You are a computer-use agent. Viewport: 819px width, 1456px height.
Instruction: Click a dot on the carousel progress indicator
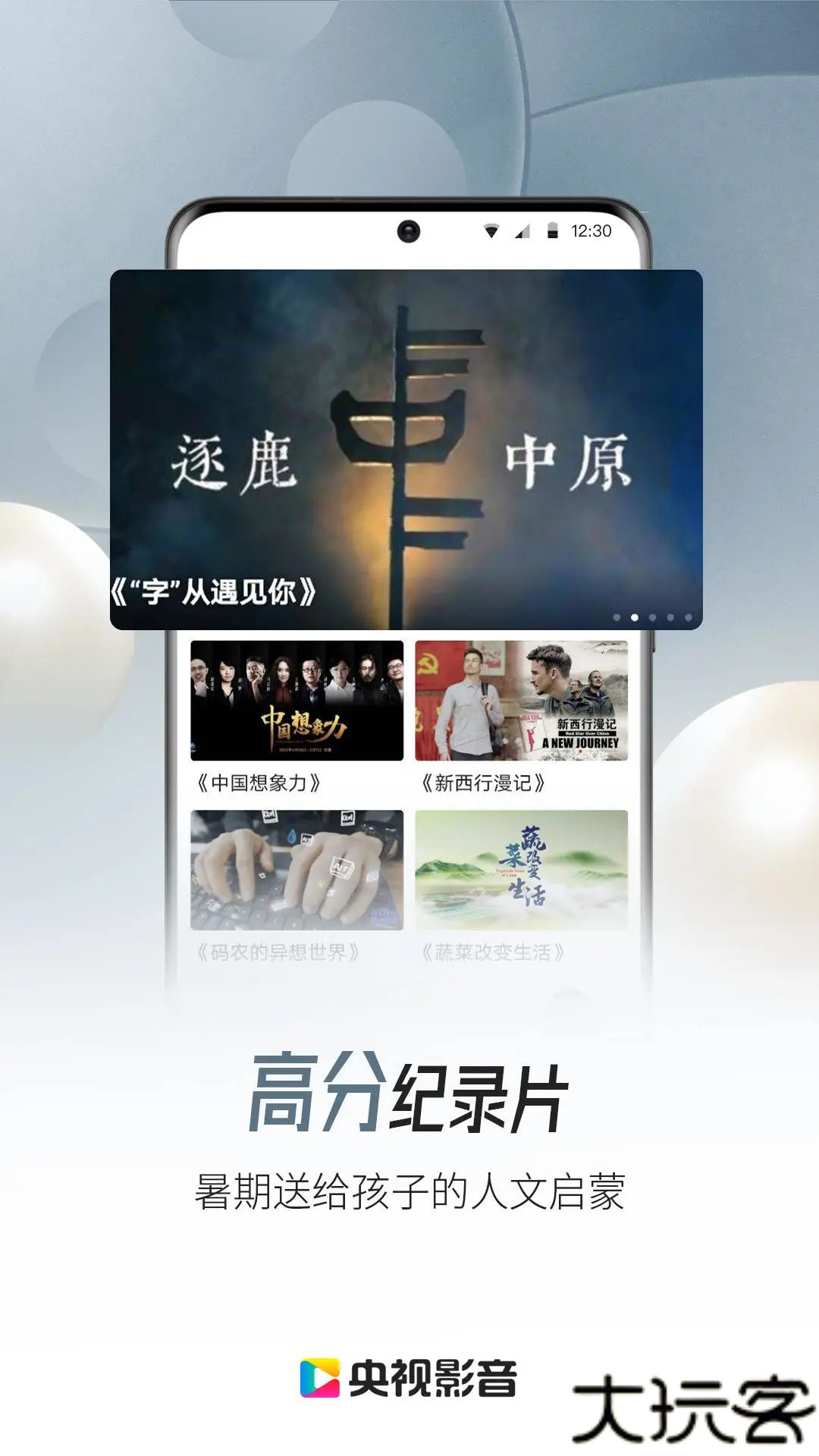click(652, 617)
